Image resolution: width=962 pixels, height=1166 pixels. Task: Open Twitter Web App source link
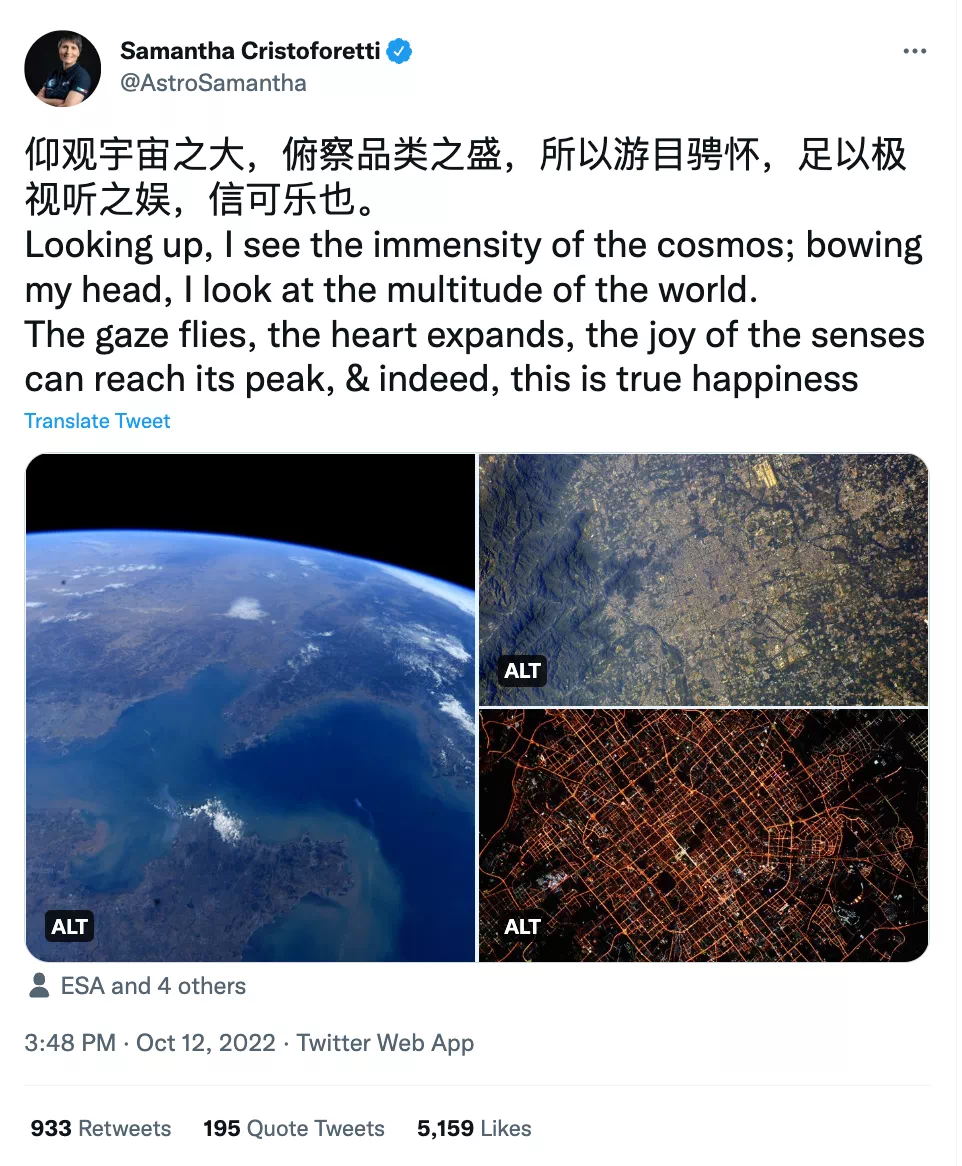(x=385, y=1044)
